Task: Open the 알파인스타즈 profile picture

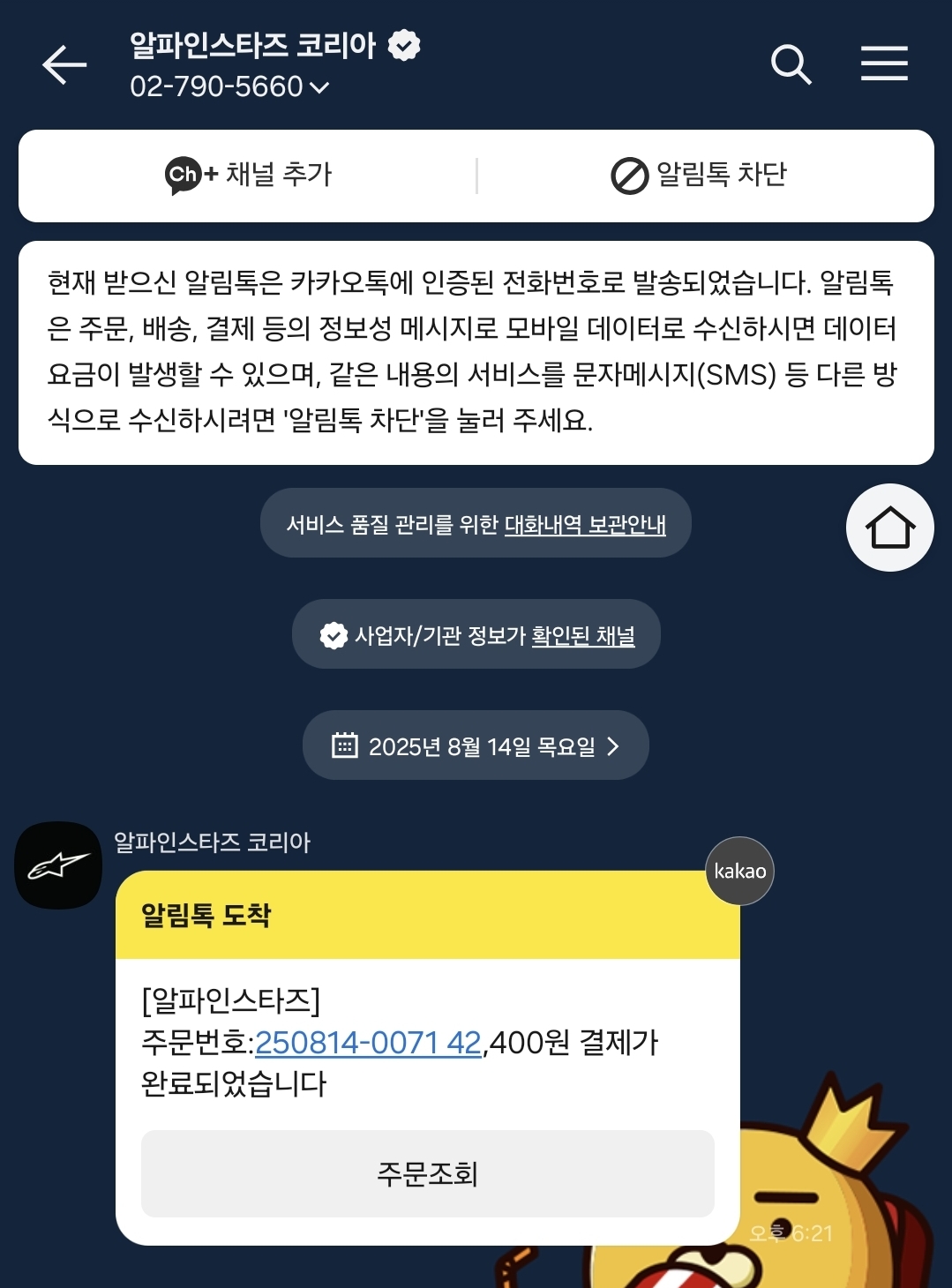Action: point(58,865)
